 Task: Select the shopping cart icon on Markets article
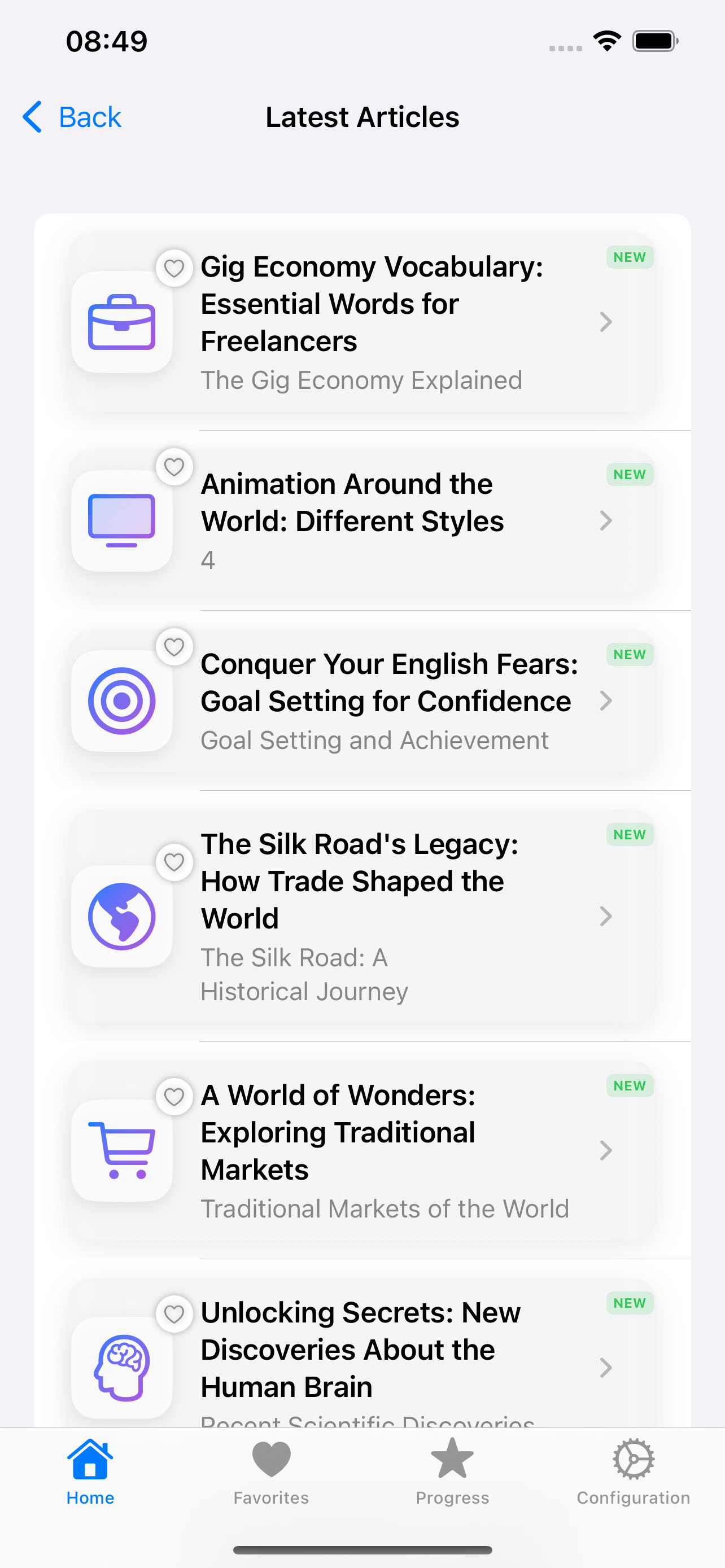[x=122, y=1150]
